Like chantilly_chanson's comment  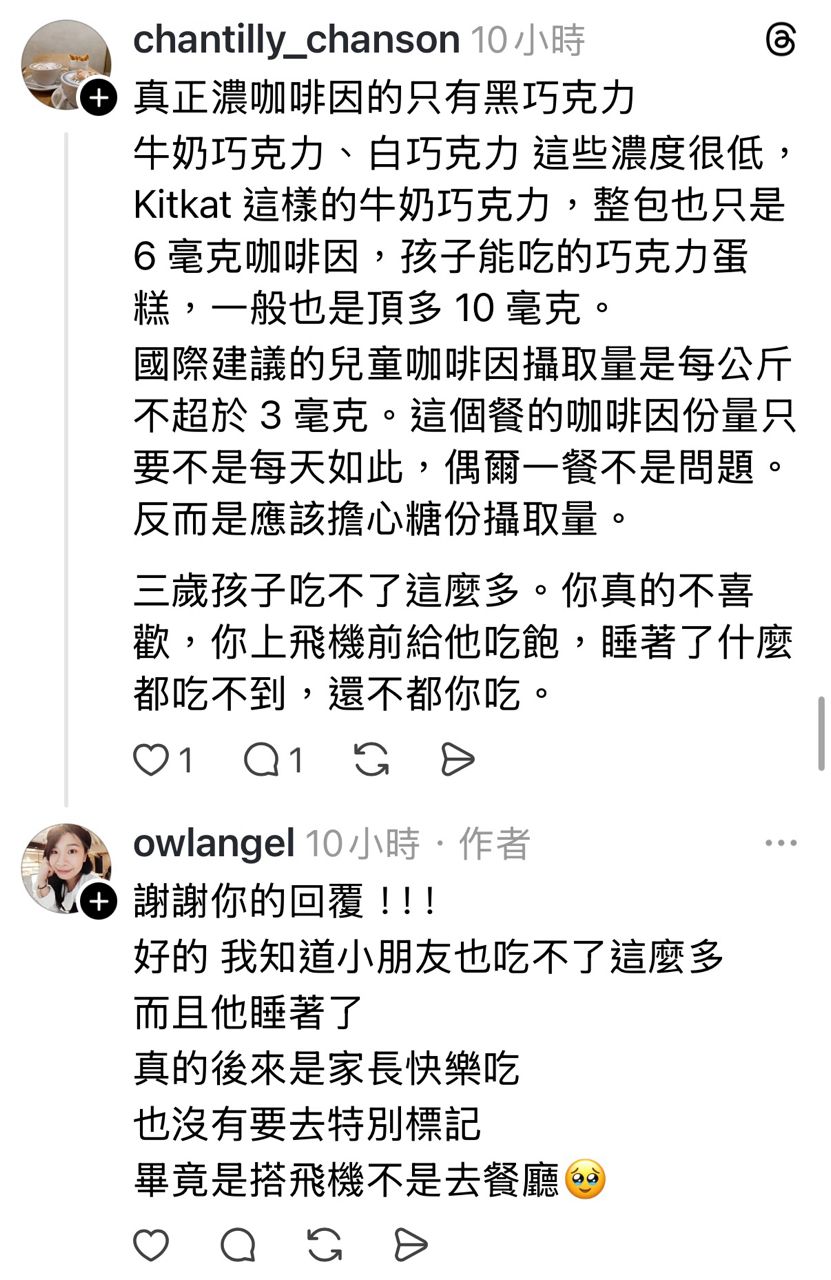click(x=152, y=761)
